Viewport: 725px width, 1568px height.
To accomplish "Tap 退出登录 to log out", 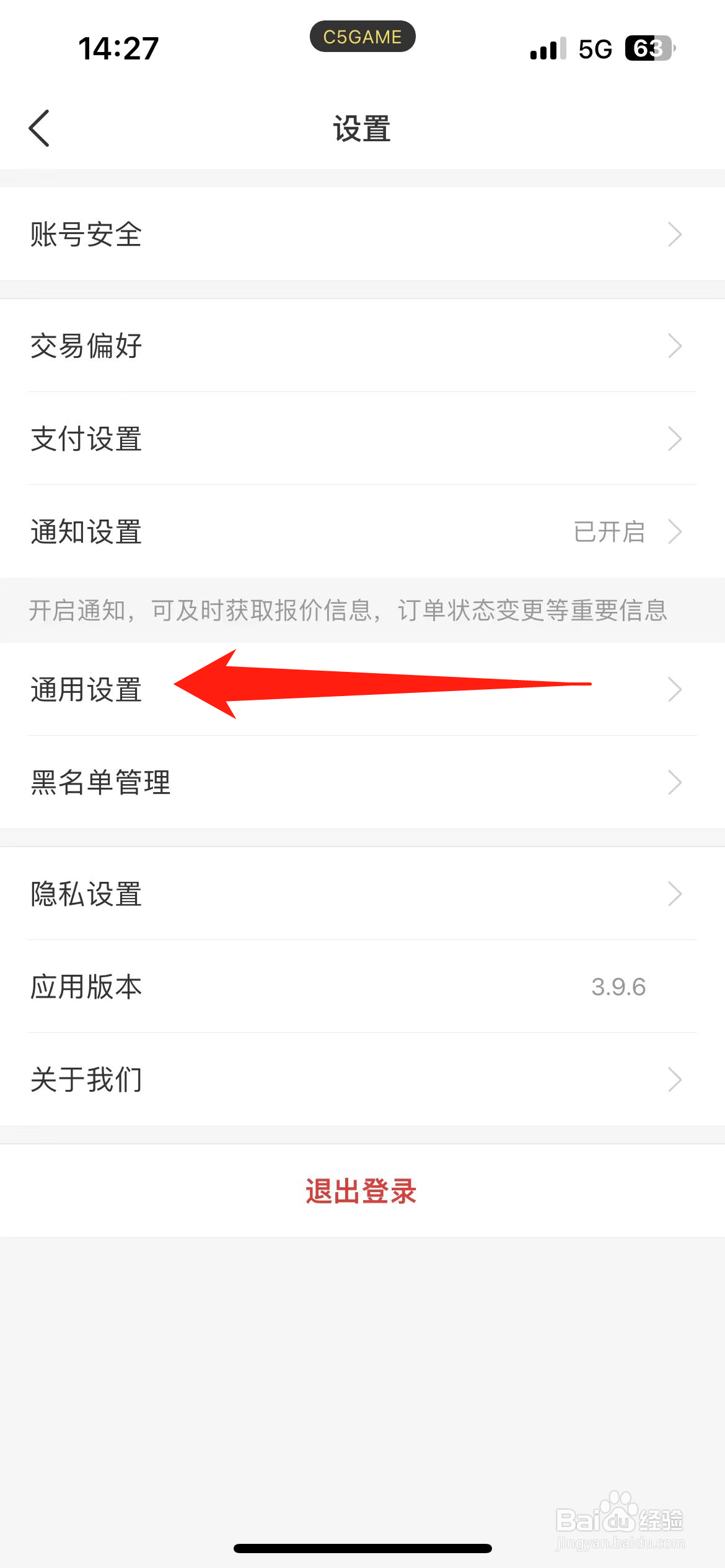I will click(361, 1190).
